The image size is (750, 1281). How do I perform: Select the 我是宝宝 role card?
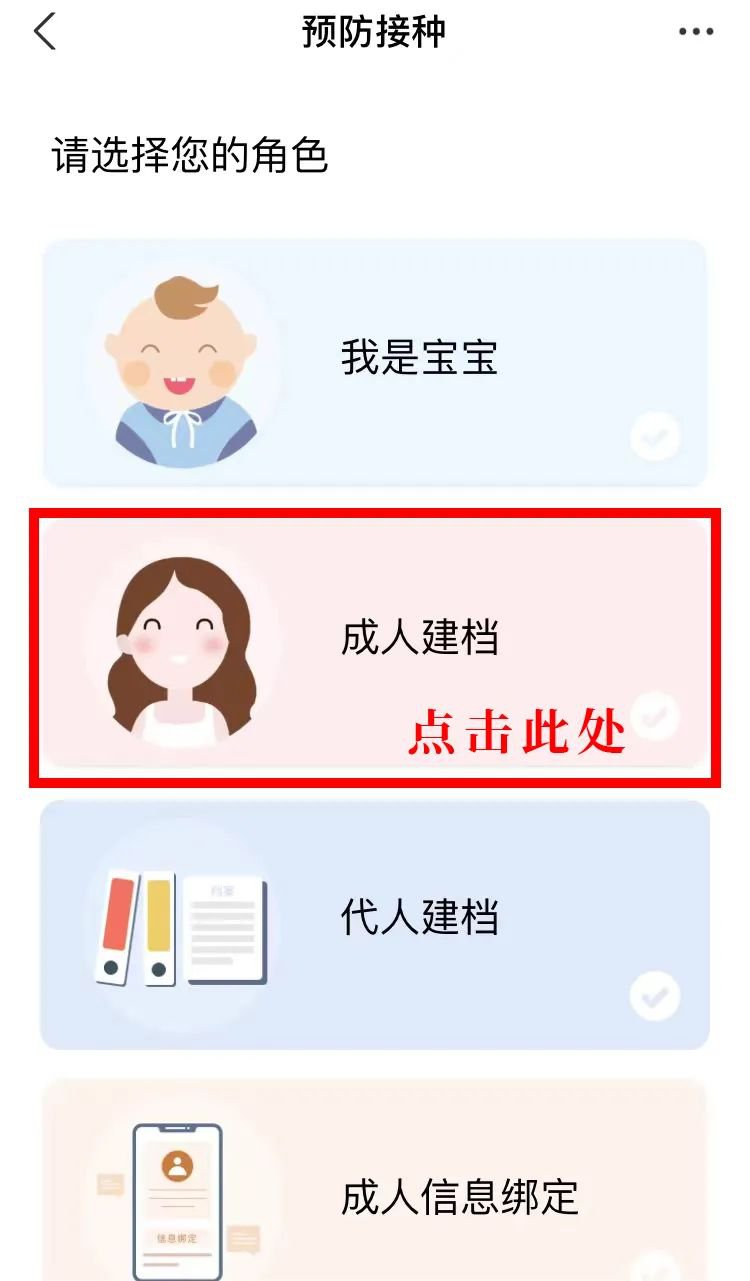coord(374,362)
